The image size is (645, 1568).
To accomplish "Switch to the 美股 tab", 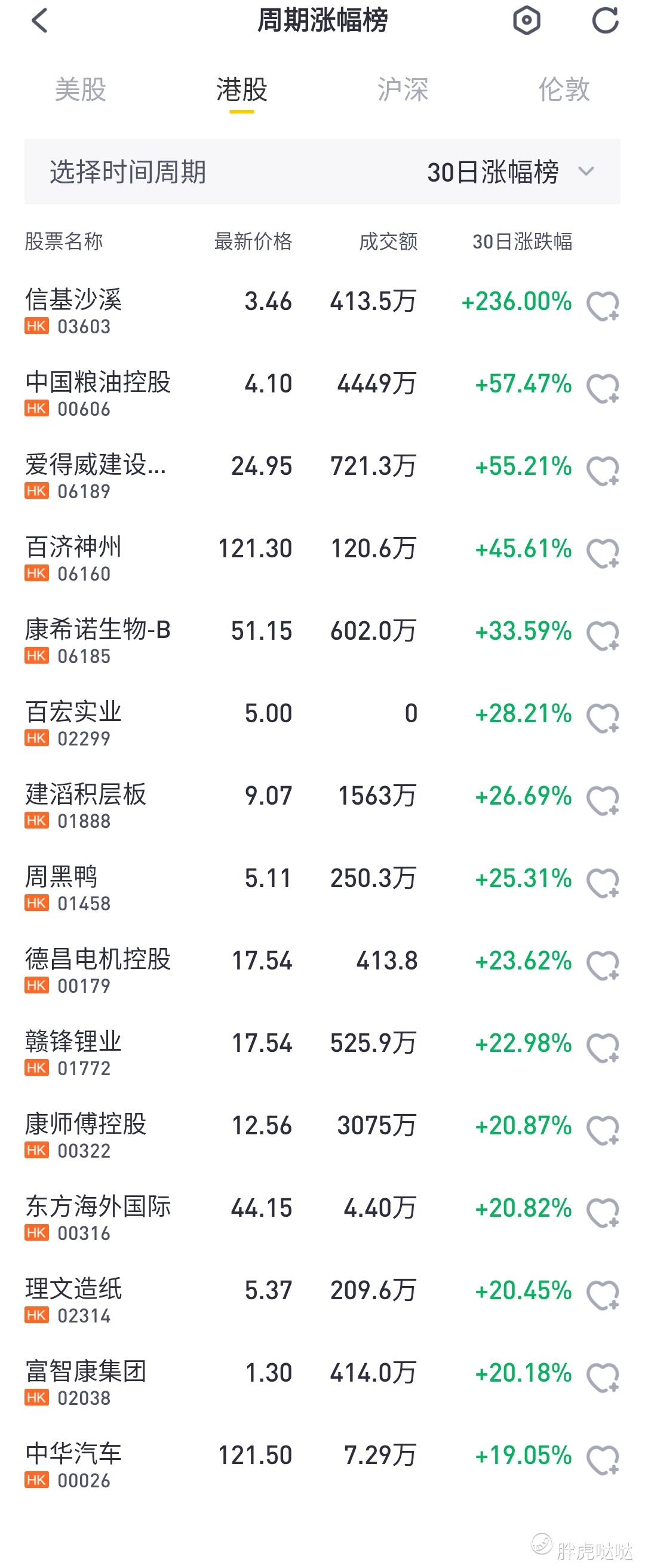I will tap(80, 90).
